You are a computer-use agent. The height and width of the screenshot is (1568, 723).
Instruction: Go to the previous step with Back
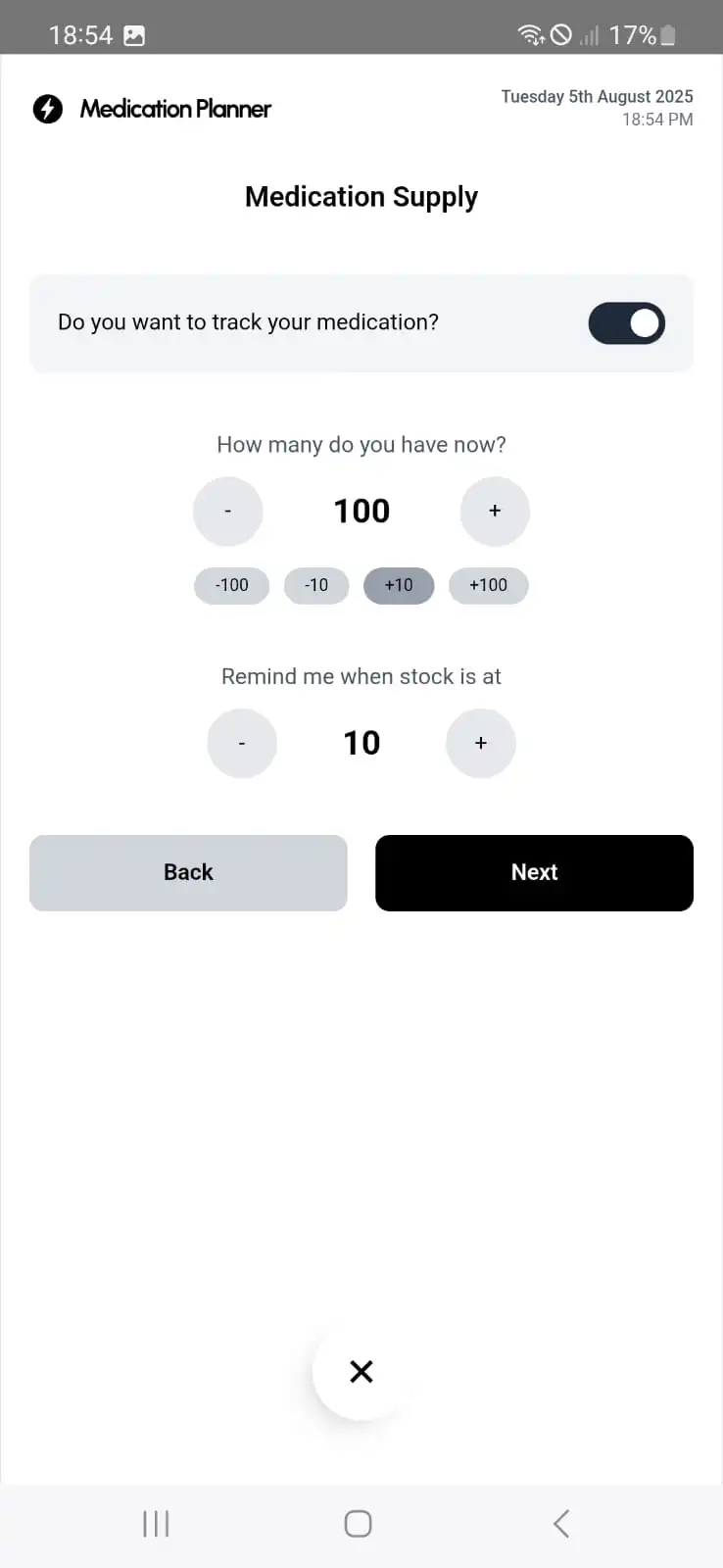[x=188, y=873]
